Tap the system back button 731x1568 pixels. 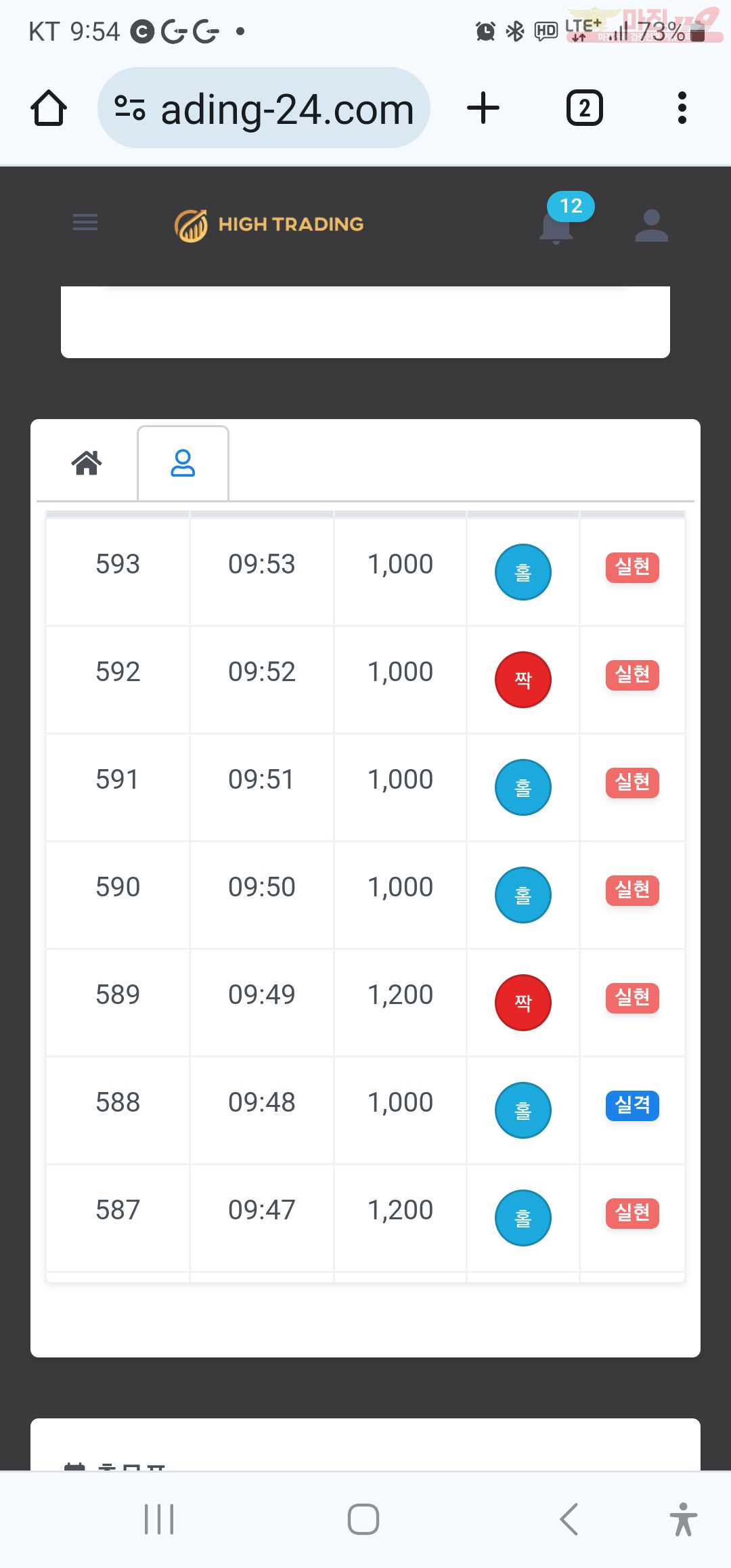(569, 1519)
